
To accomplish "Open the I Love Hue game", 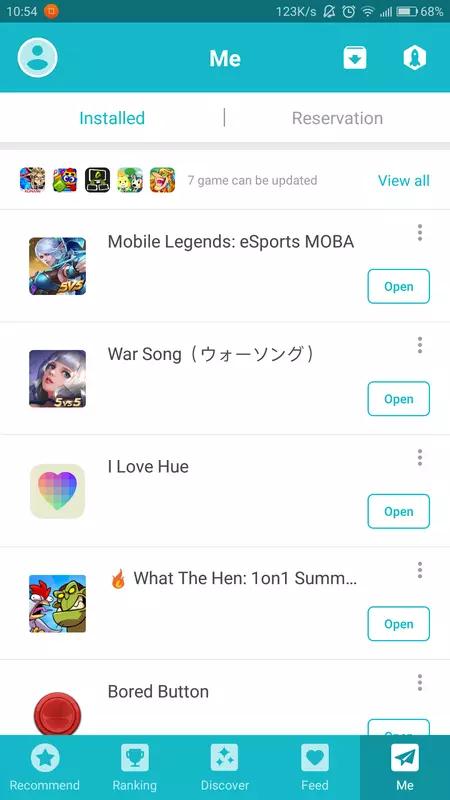I will tap(398, 511).
